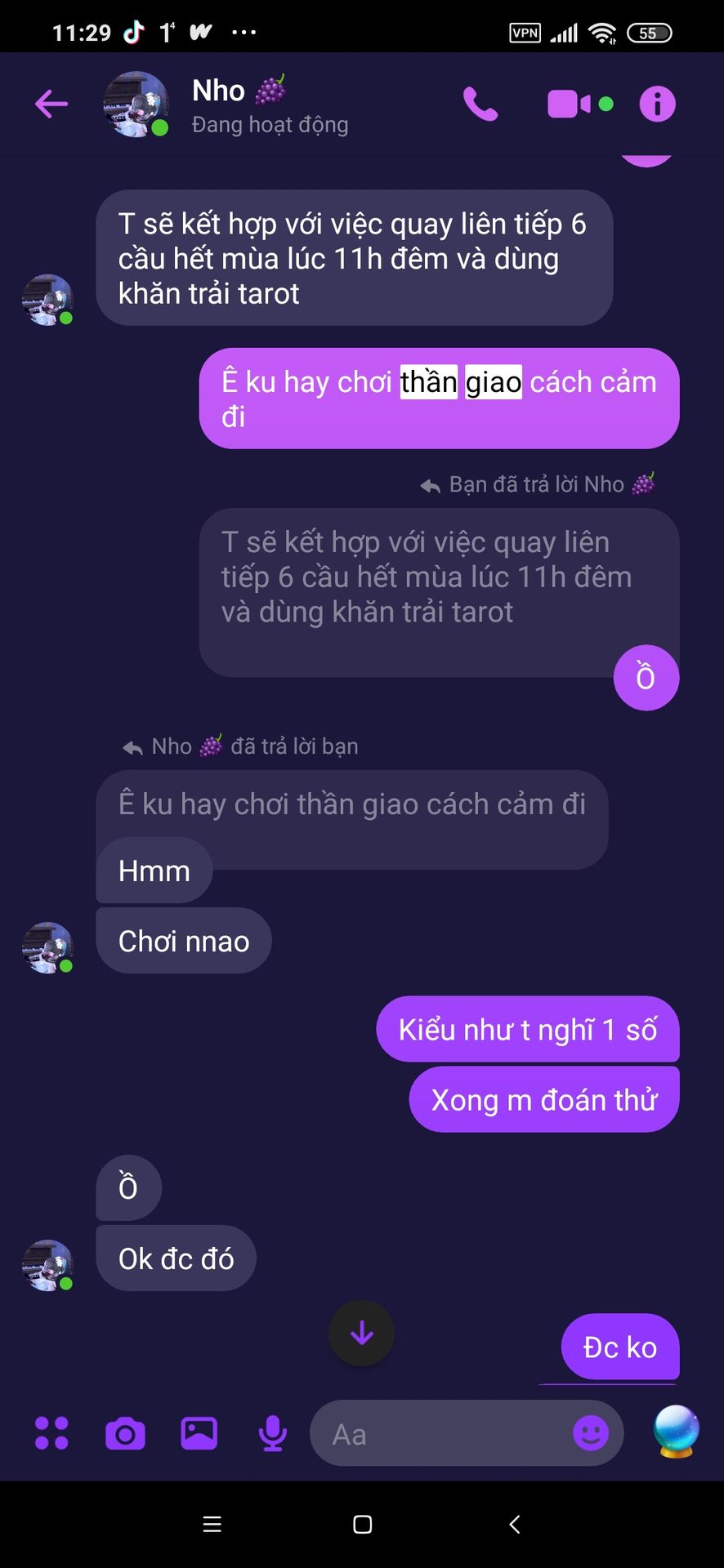Tap the quoted reply about 11h đêm above "Ồ"
Viewport: 724px width, 1568px height.
pos(425,577)
